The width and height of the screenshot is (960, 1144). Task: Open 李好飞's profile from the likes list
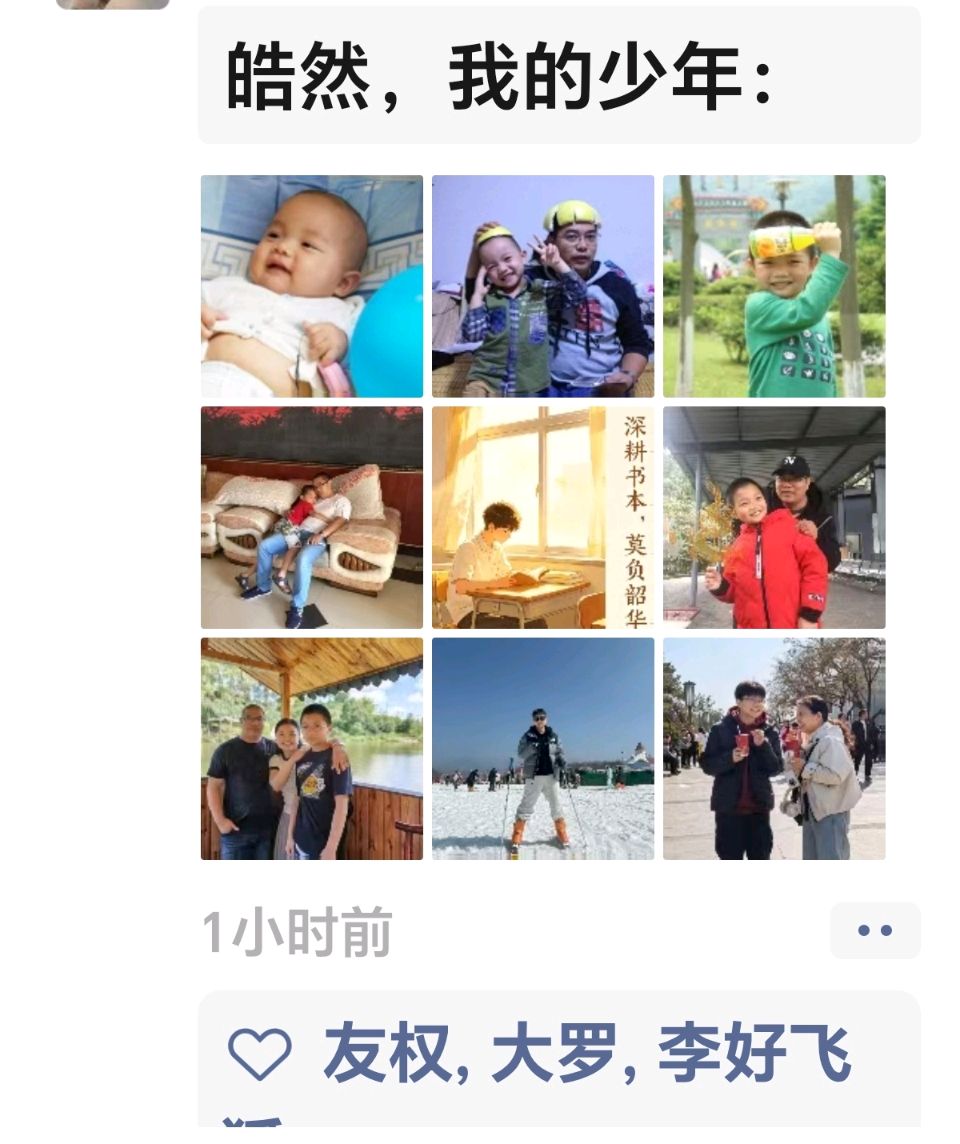[754, 1054]
